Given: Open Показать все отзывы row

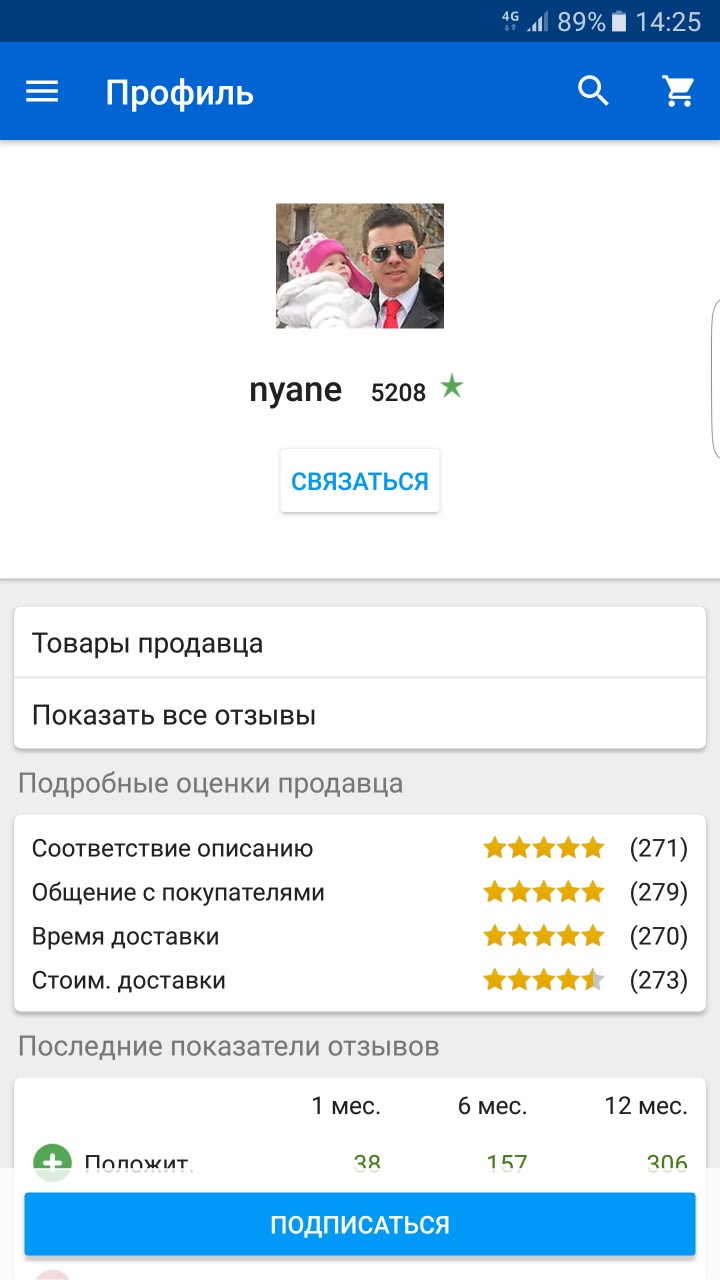Looking at the screenshot, I should (x=360, y=715).
